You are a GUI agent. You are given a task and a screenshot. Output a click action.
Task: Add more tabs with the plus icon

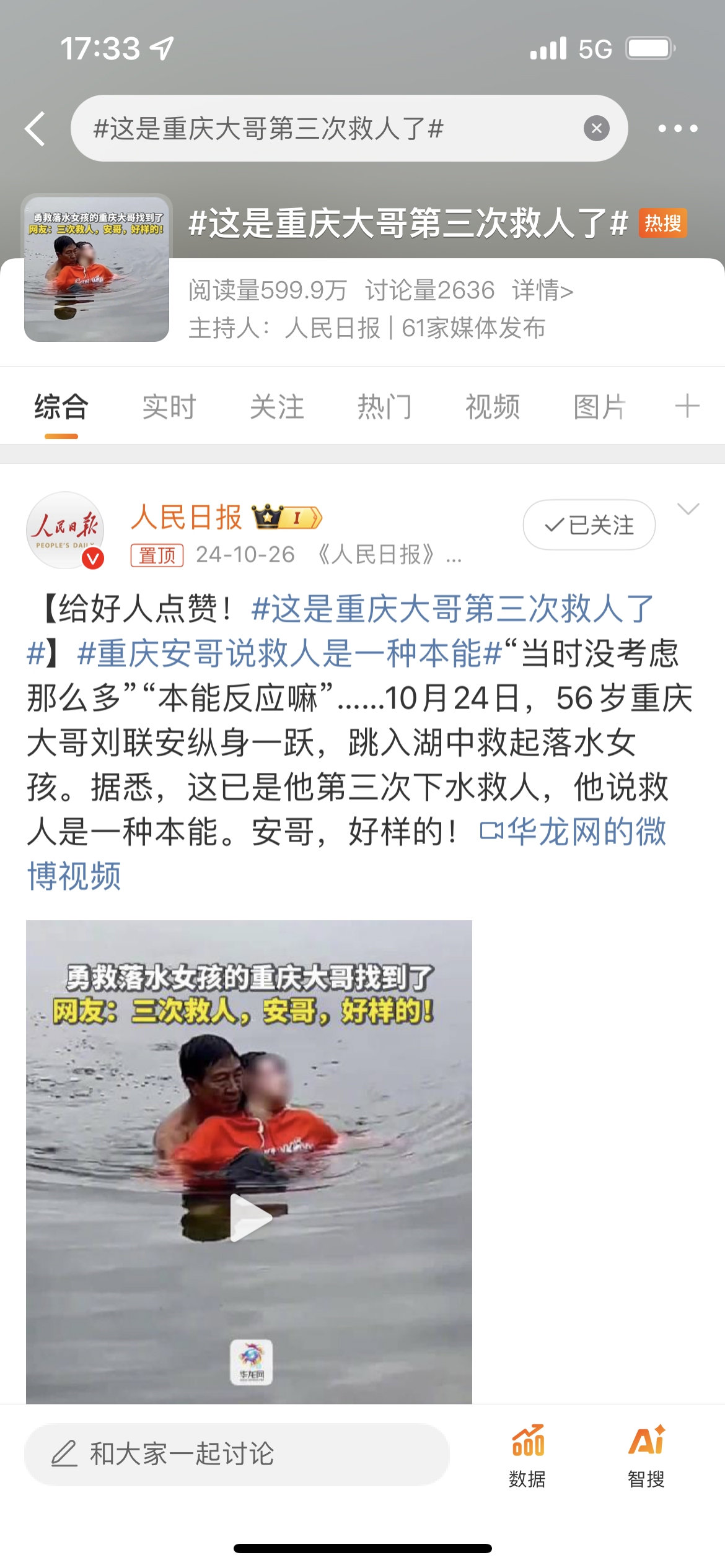687,407
